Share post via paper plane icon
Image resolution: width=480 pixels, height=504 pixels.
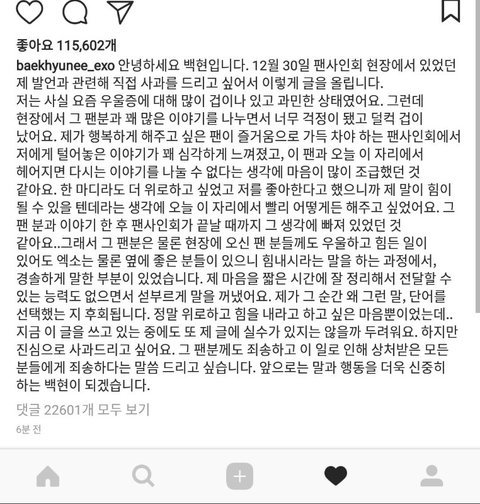tap(120, 12)
